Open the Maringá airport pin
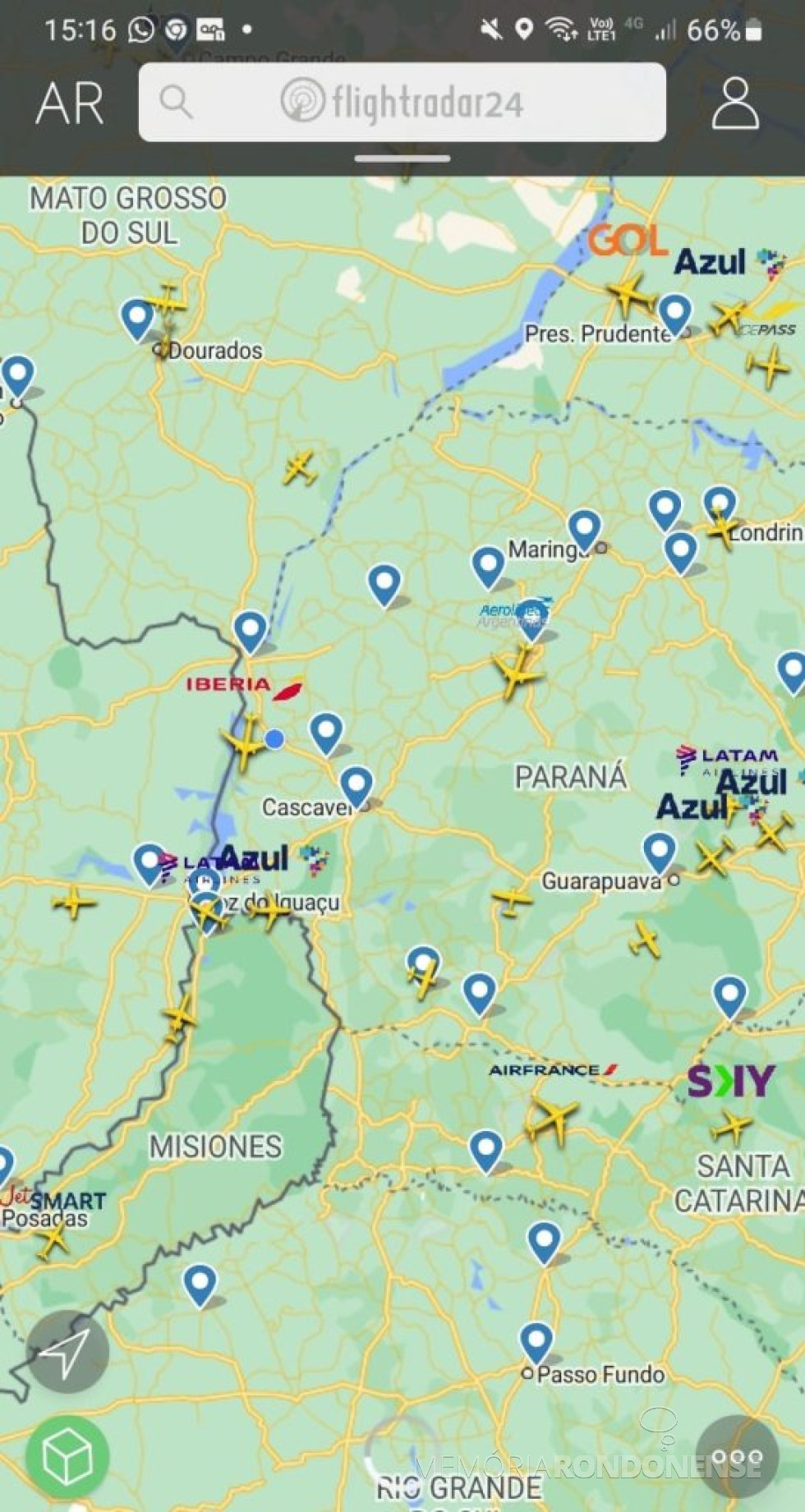The height and width of the screenshot is (1512, 805). click(x=584, y=528)
